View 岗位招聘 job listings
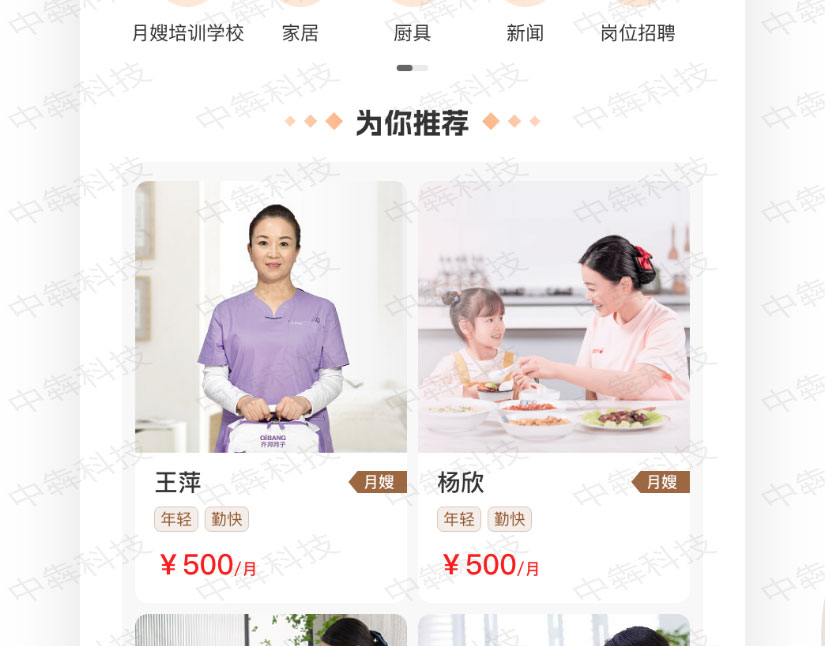The image size is (825, 646). pos(638,32)
